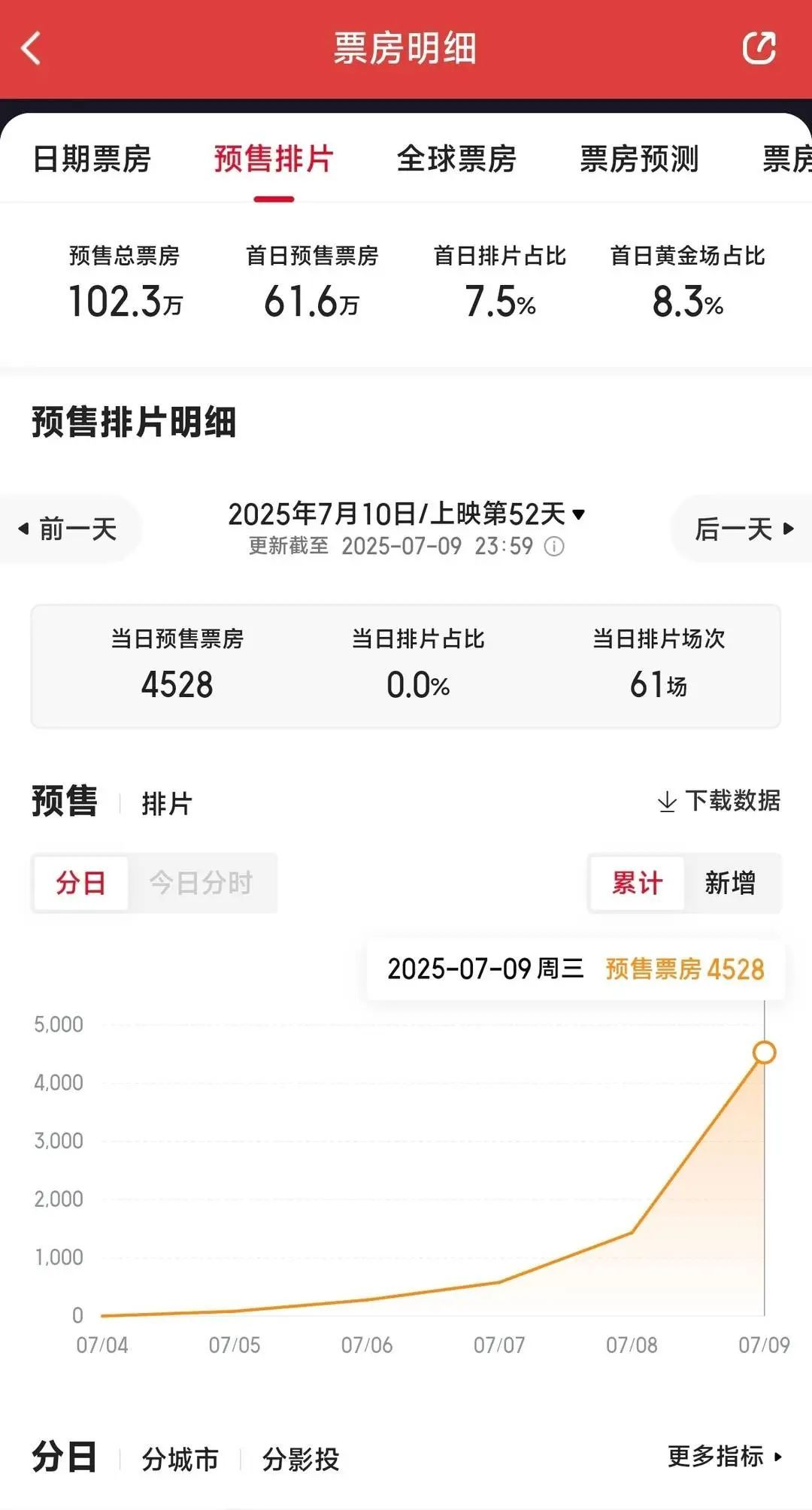The width and height of the screenshot is (812, 1510).
Task: Tap the red underline indicator under 预售排片
Action: 274,197
